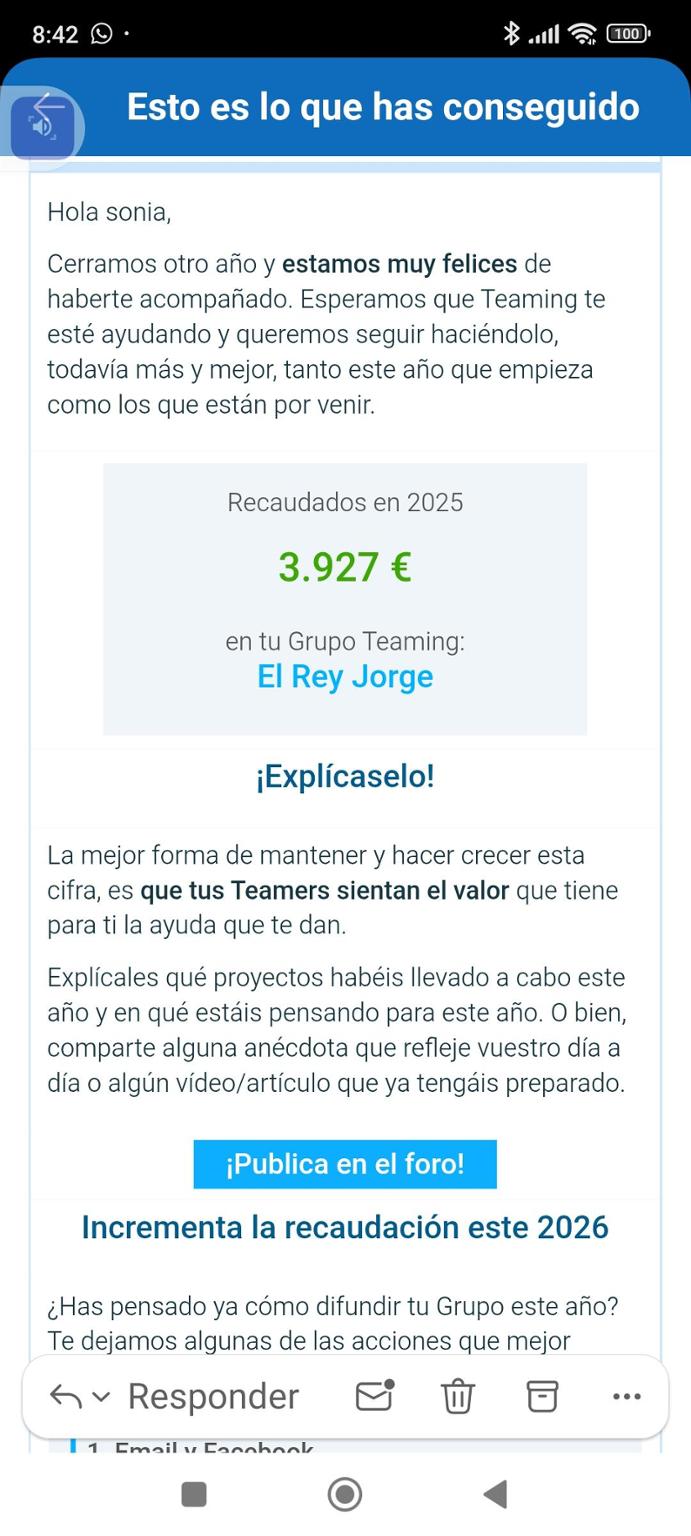Viewport: 691px width, 1536px height.
Task: Delete this email with the trash icon
Action: tap(458, 1395)
